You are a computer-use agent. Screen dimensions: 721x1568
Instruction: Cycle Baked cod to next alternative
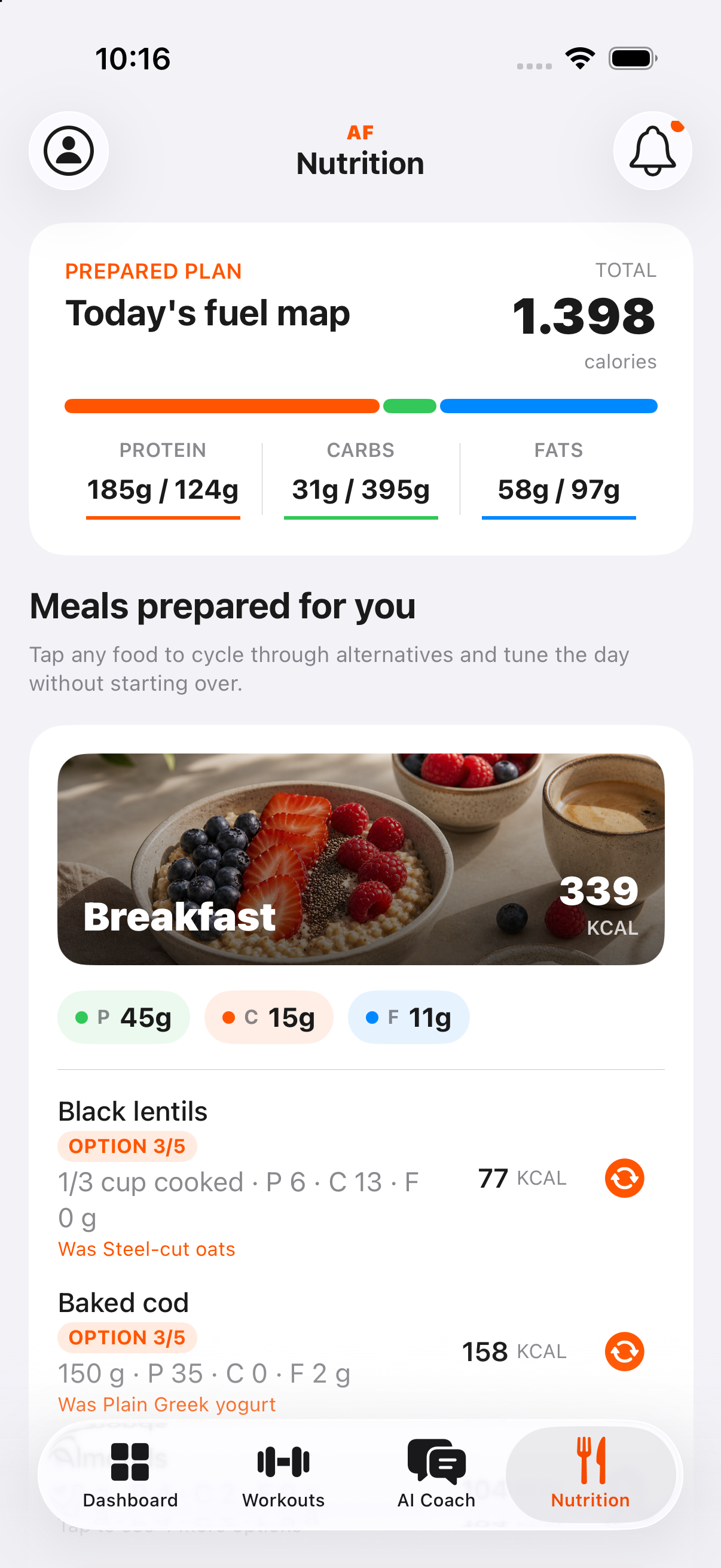coord(624,1352)
